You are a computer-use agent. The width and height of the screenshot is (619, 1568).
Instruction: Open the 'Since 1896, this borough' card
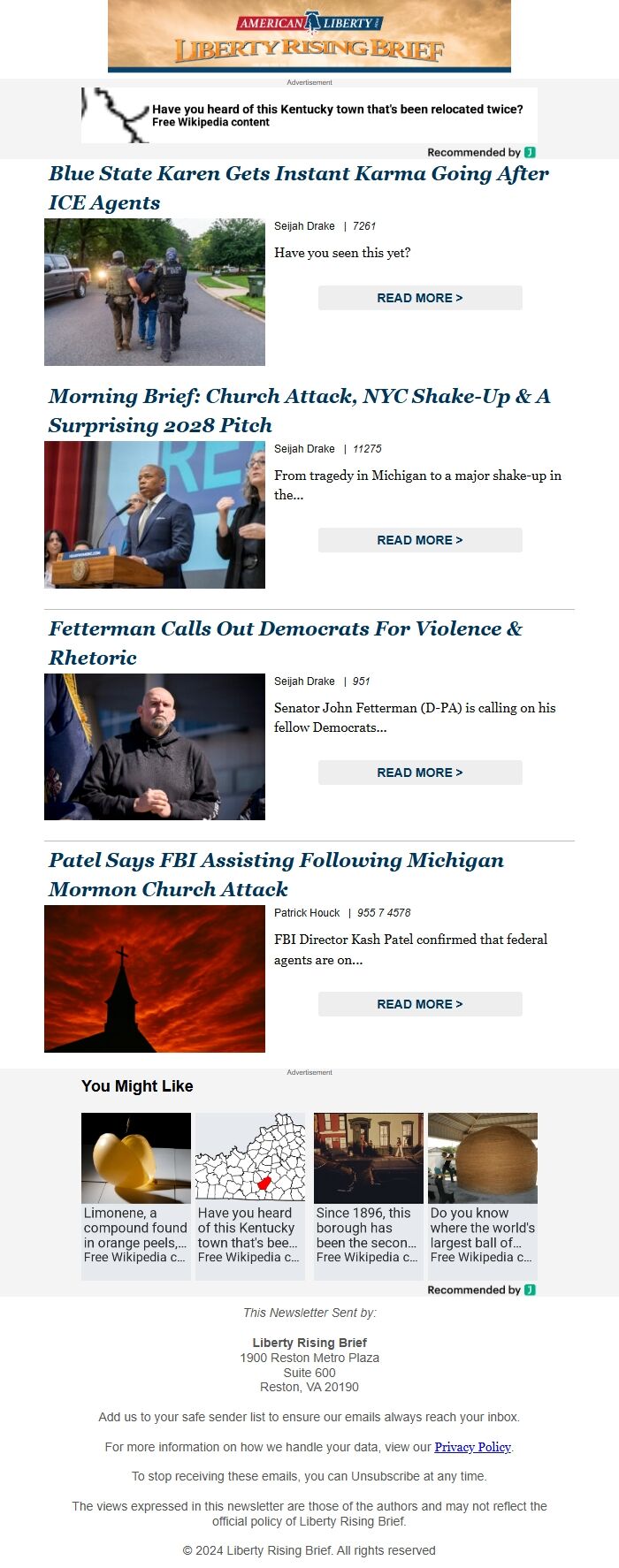[369, 1195]
